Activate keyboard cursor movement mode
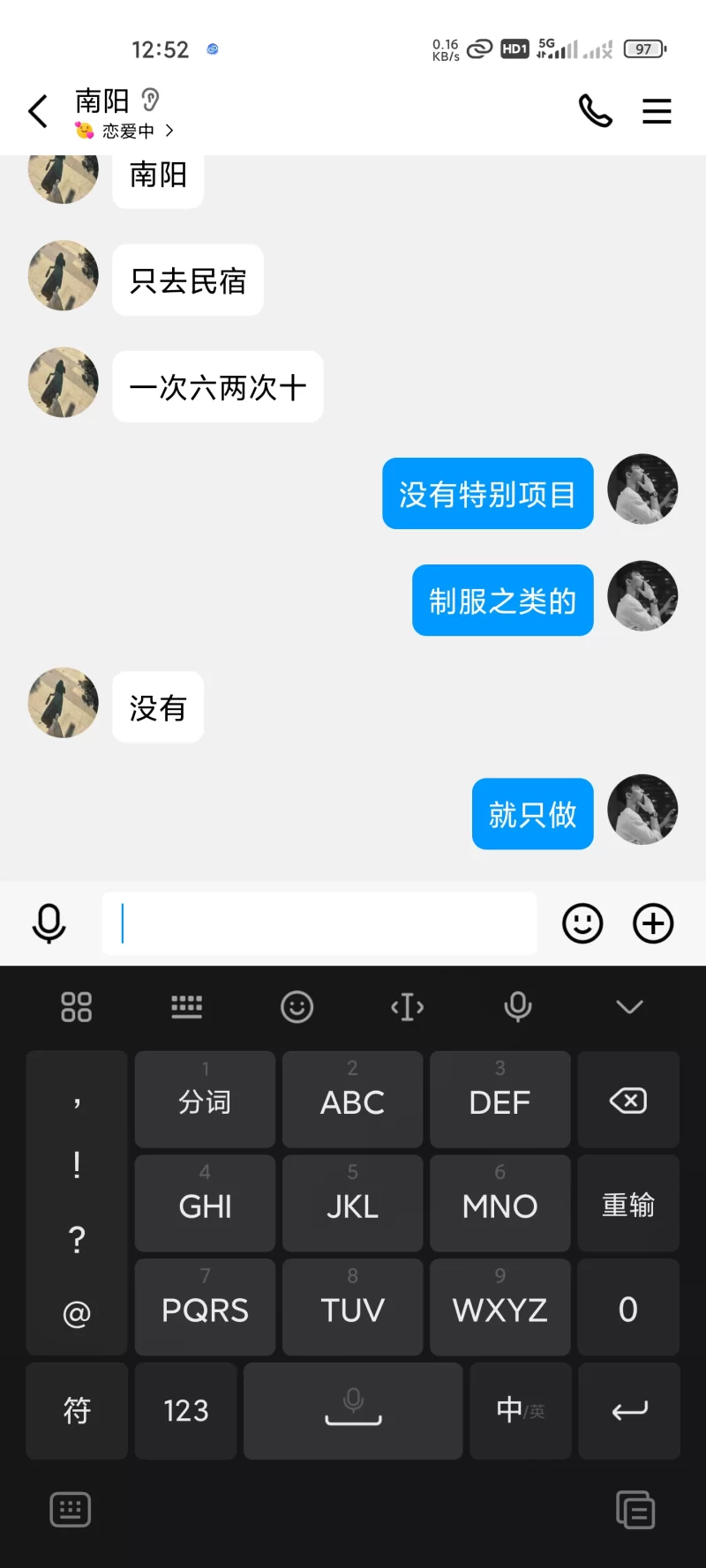706x1568 pixels. 407,1006
